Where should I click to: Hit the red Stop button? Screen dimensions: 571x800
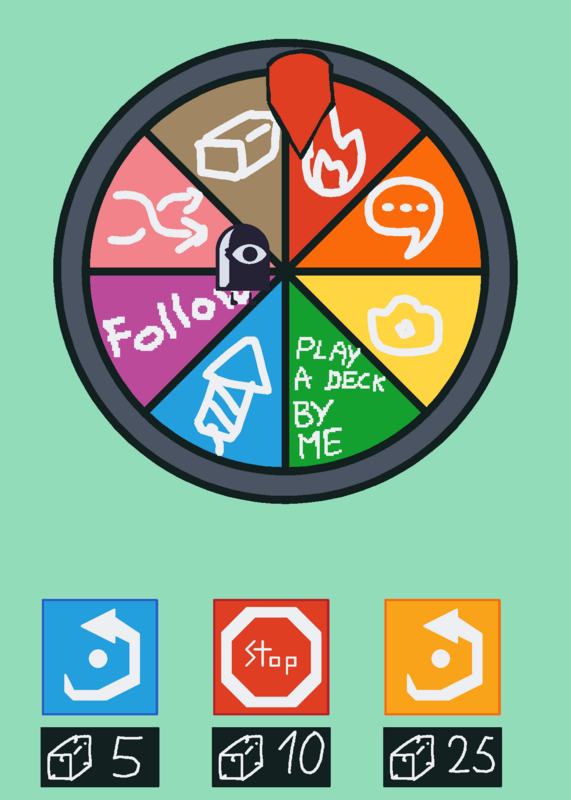point(271,657)
